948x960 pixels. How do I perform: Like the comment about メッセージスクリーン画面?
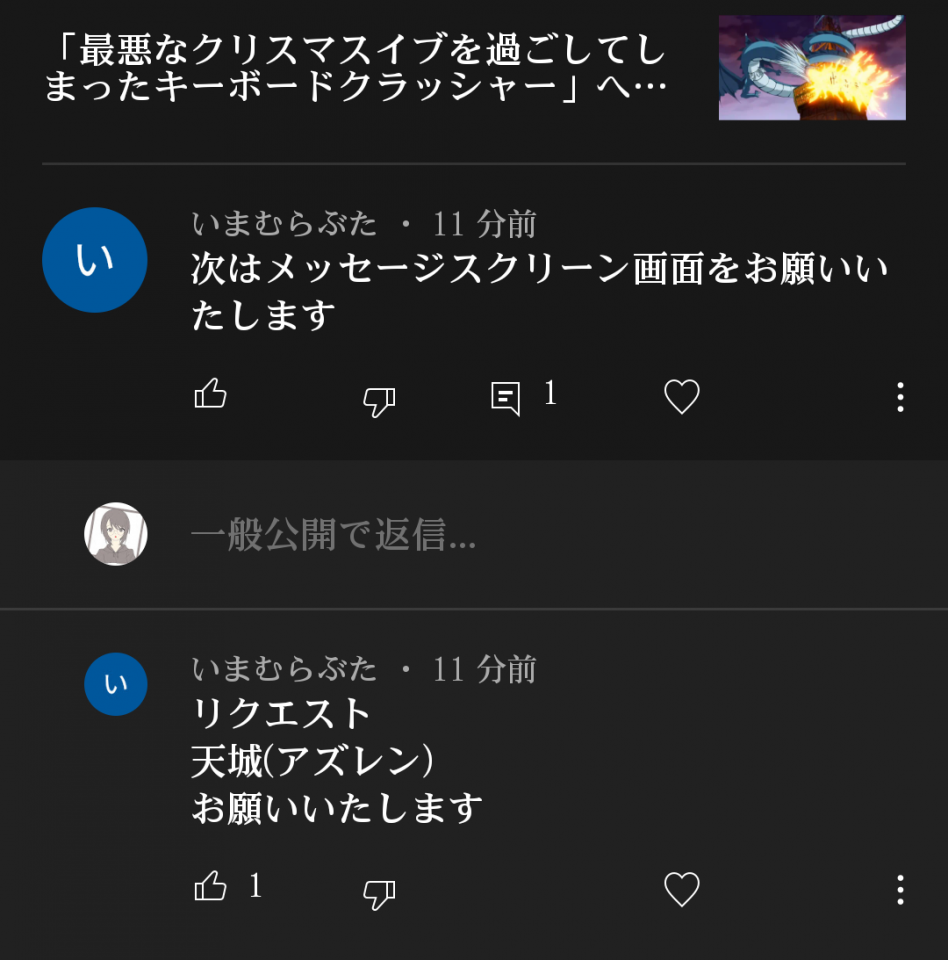point(210,395)
